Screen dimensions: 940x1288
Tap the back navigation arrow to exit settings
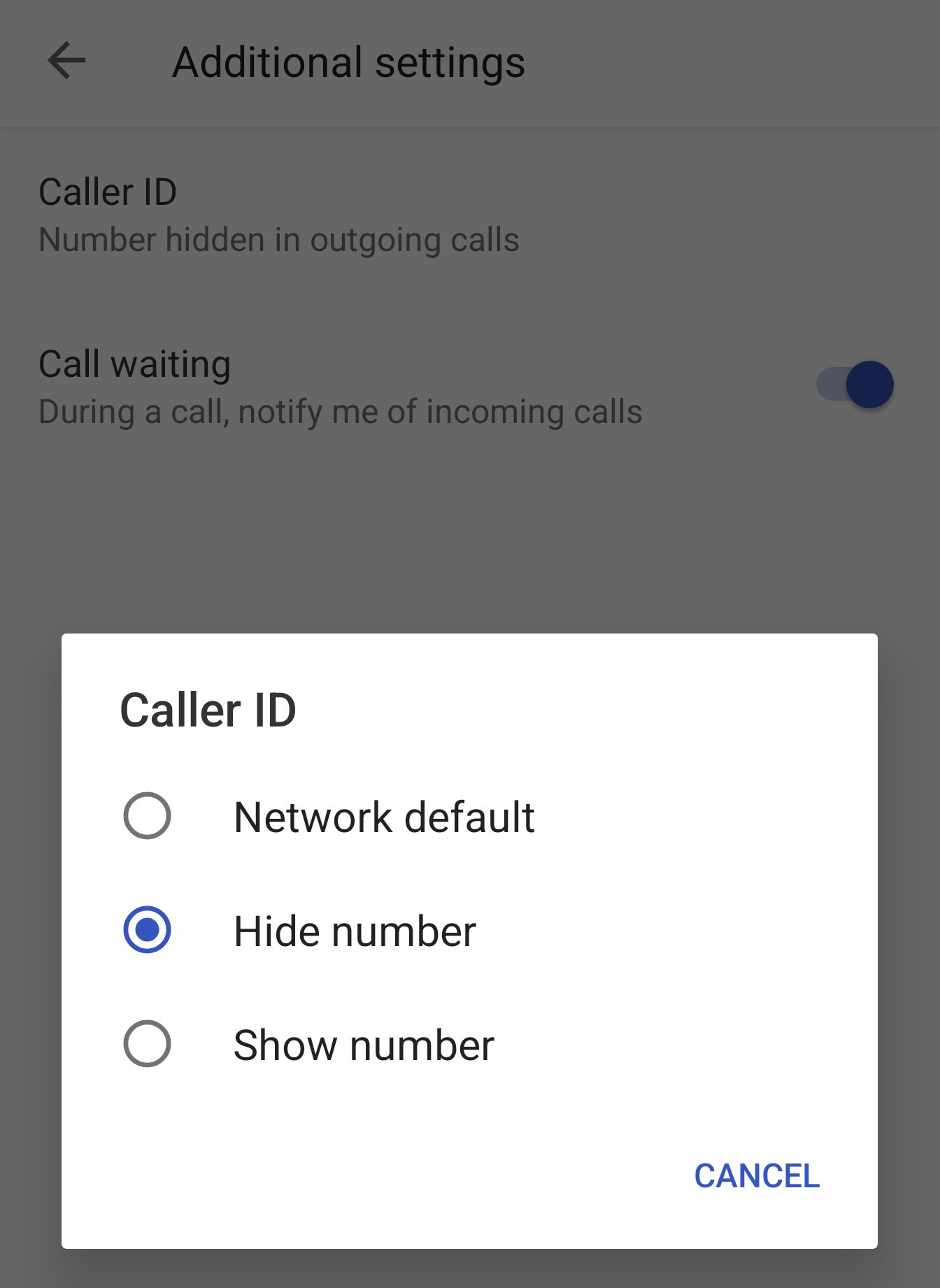pyautogui.click(x=66, y=61)
